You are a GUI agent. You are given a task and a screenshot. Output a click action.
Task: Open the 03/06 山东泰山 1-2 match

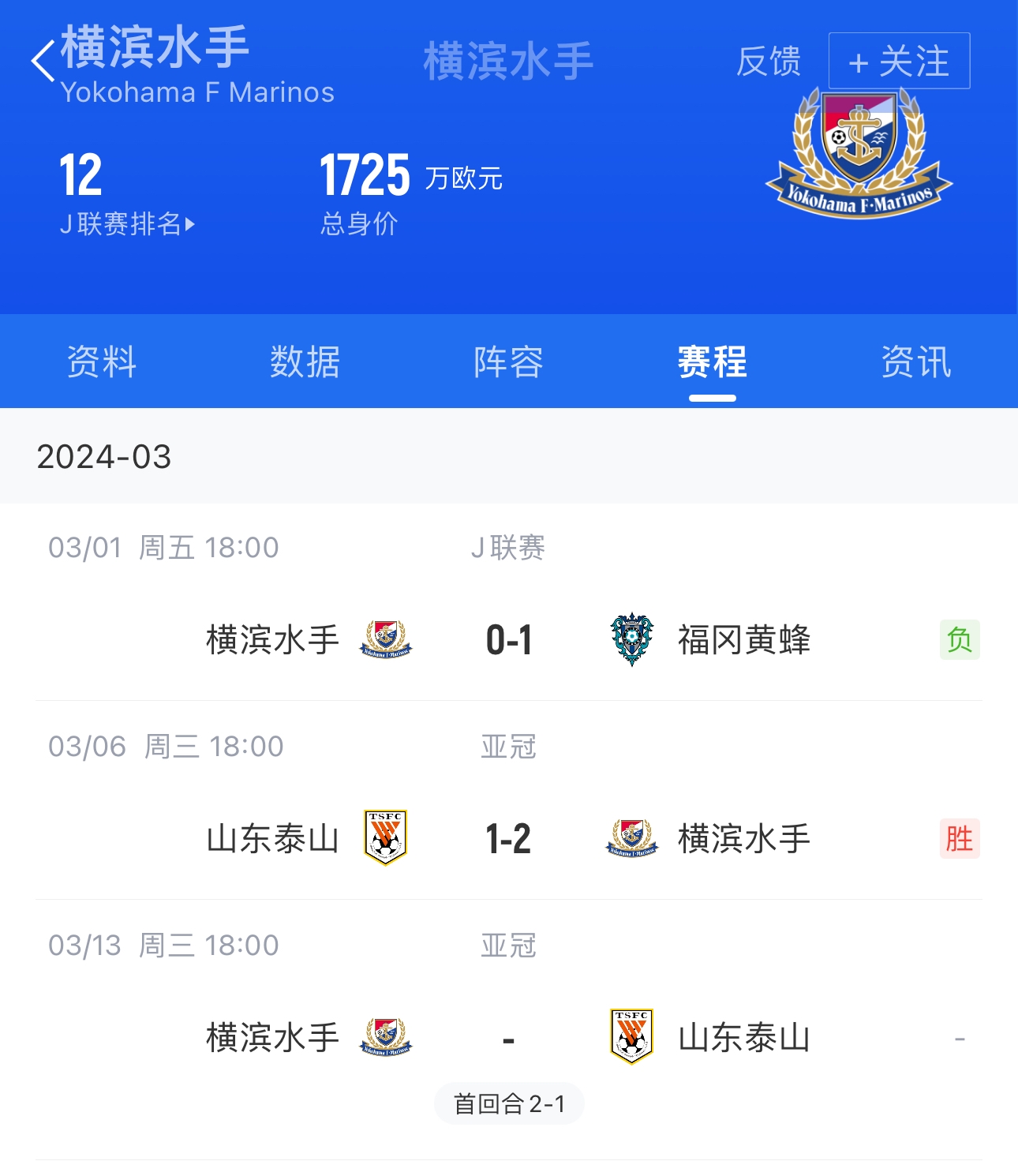pyautogui.click(x=509, y=838)
